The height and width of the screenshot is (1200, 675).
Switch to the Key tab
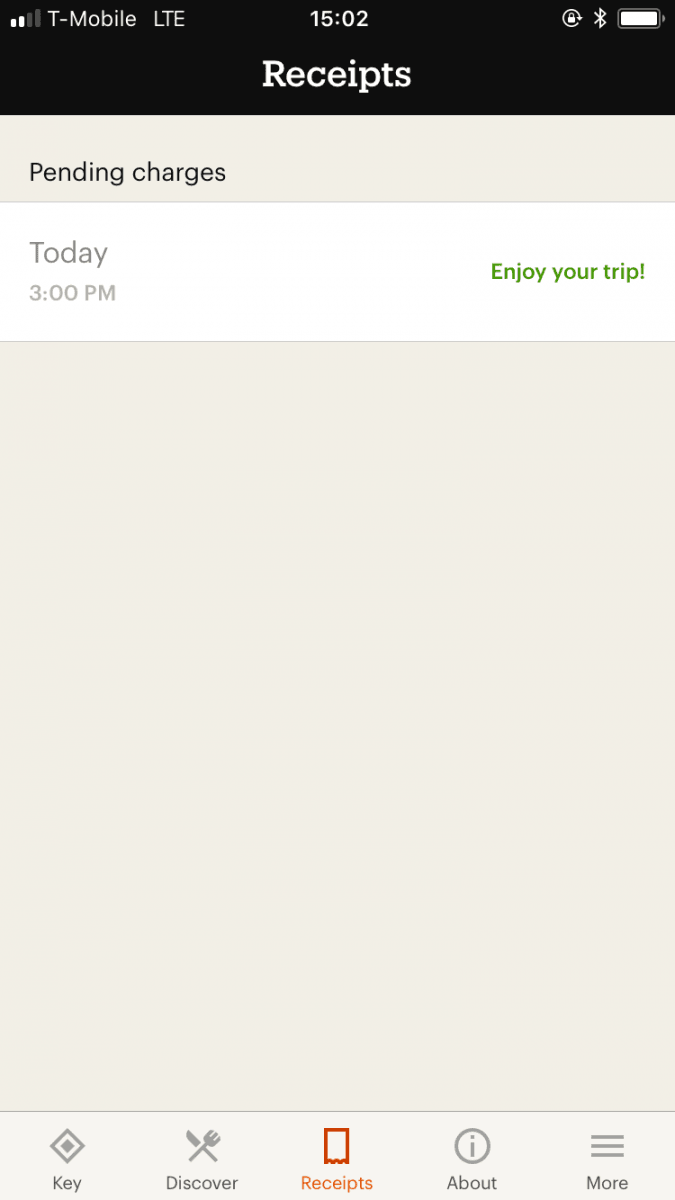(x=67, y=1157)
